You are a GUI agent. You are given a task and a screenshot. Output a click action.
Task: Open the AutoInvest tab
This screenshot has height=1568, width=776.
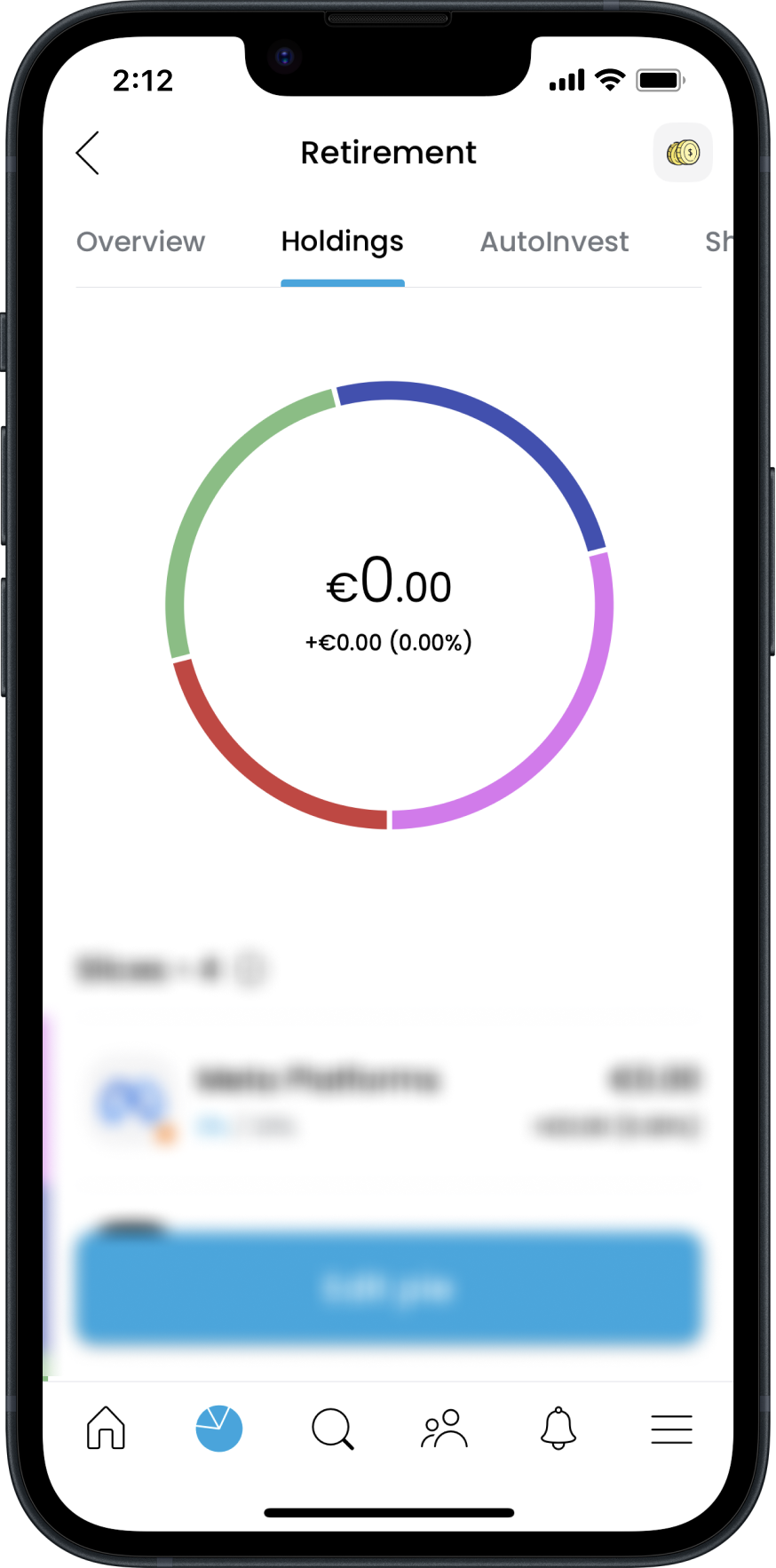[x=554, y=242]
